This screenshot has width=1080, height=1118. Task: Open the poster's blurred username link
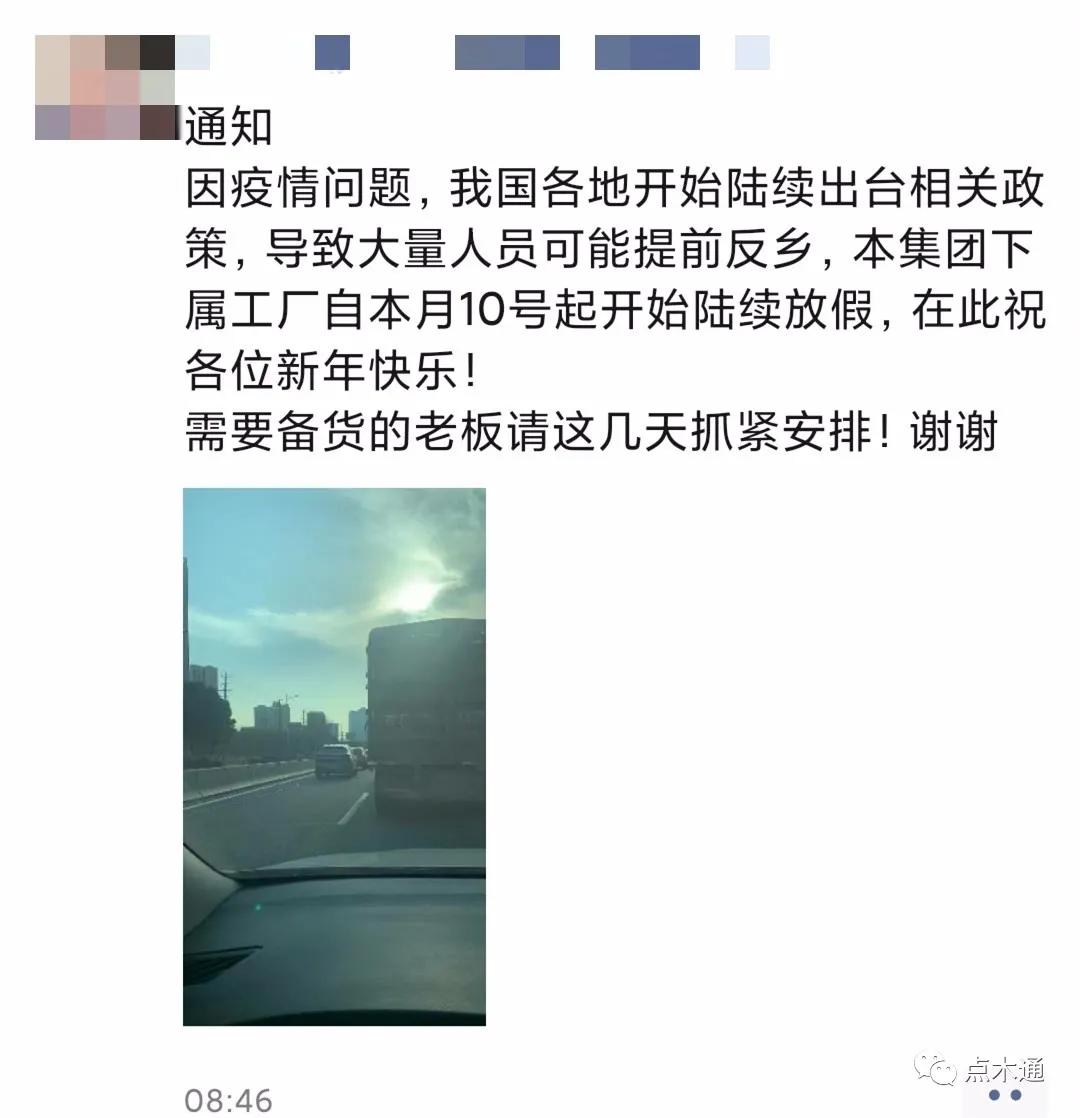478,52
